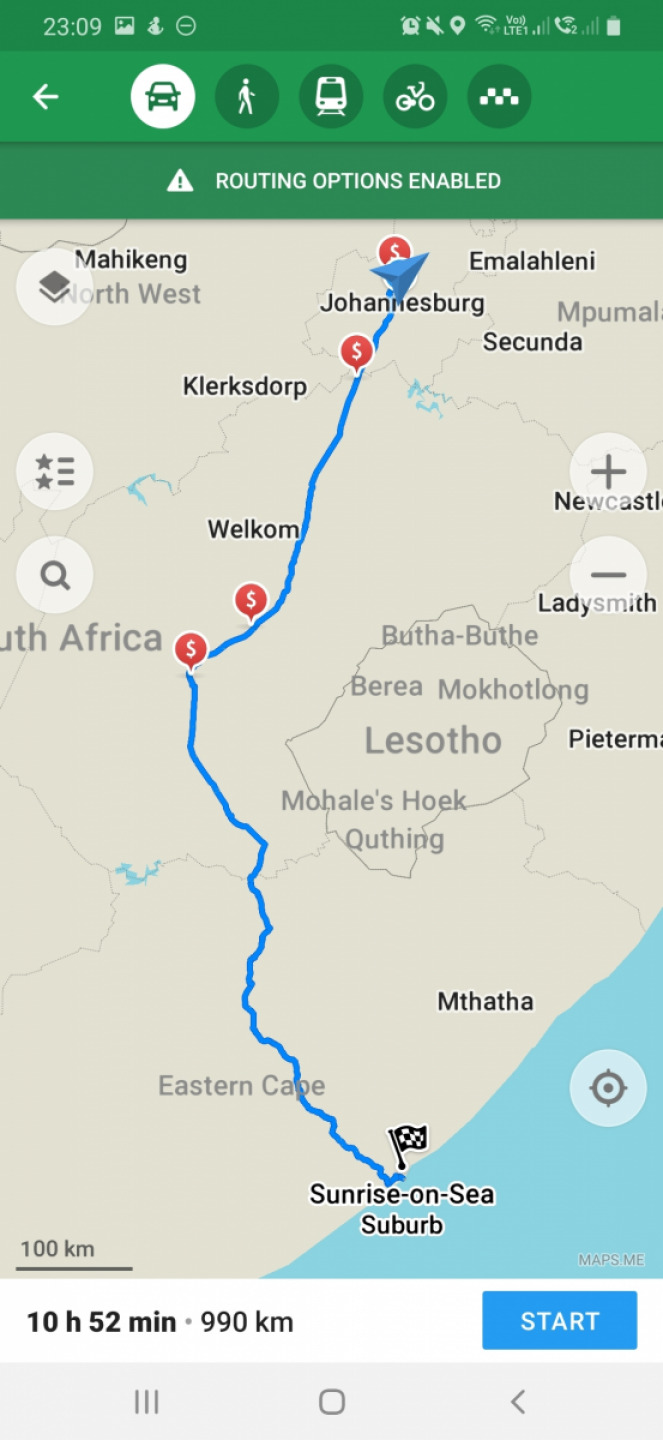663x1440 pixels.
Task: Select car routing mode
Action: coord(162,97)
